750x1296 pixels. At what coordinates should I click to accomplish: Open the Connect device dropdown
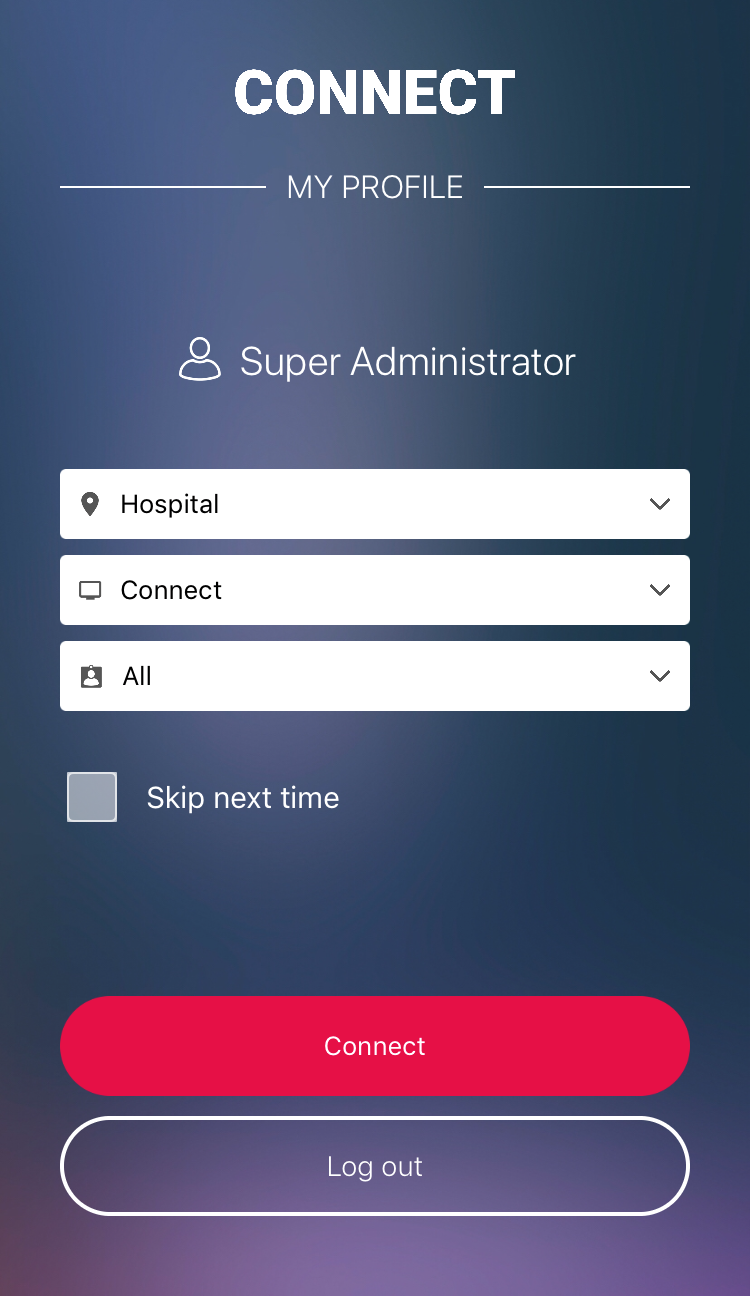tap(375, 590)
